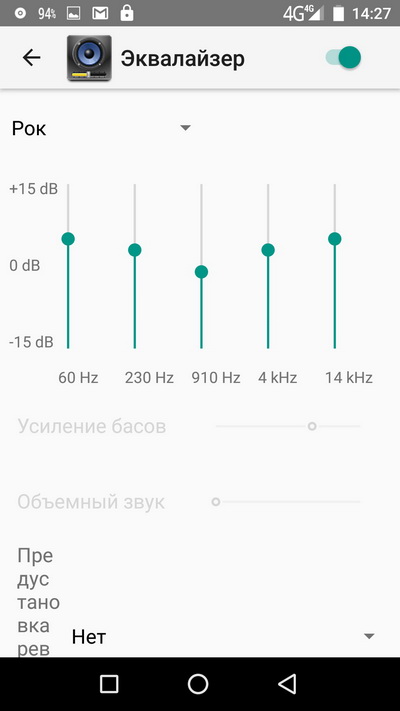Tap the 910 Hz band slider
400x711 pixels.
(201, 266)
